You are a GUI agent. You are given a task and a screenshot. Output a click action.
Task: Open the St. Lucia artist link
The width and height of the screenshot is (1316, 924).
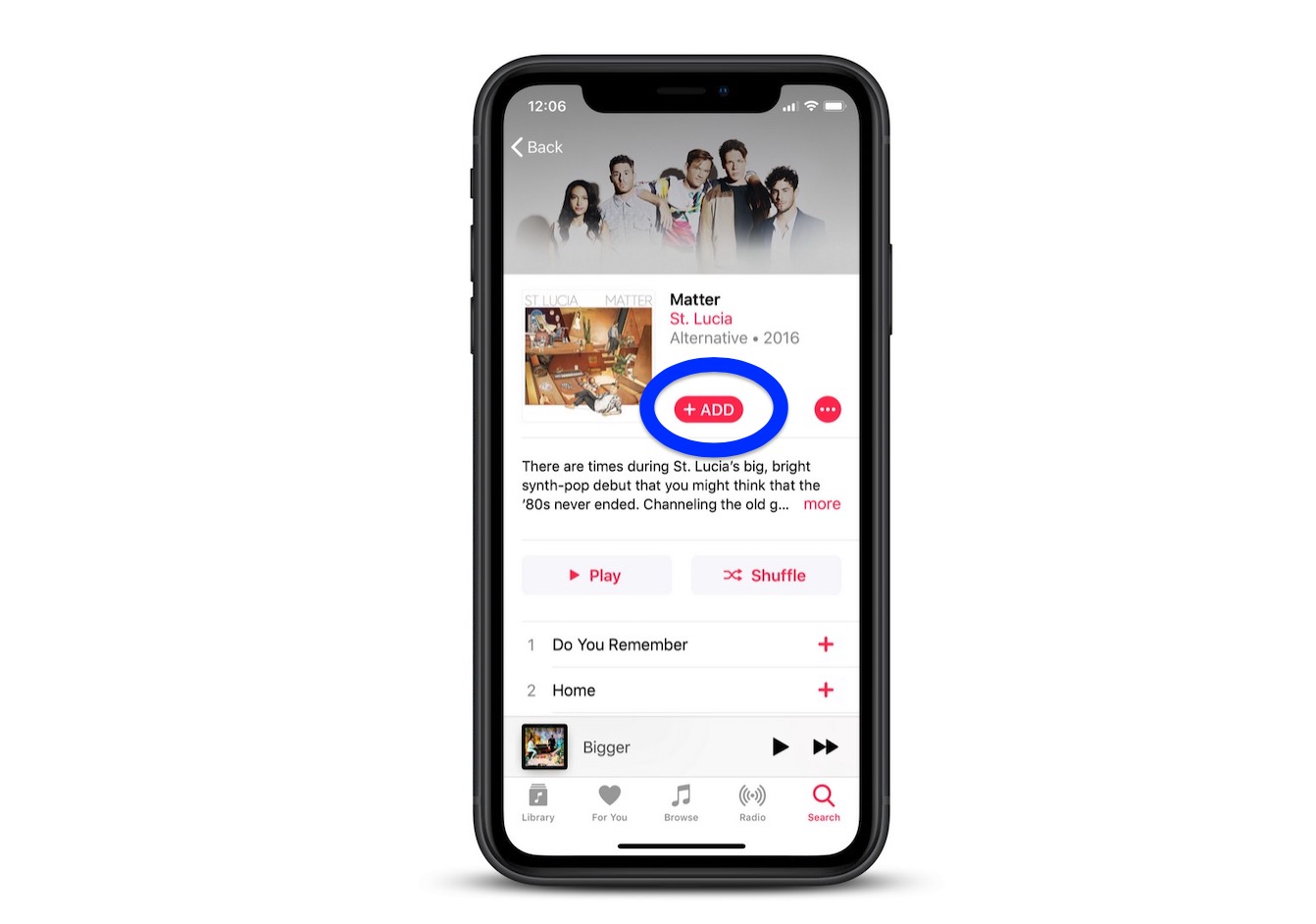pyautogui.click(x=700, y=319)
